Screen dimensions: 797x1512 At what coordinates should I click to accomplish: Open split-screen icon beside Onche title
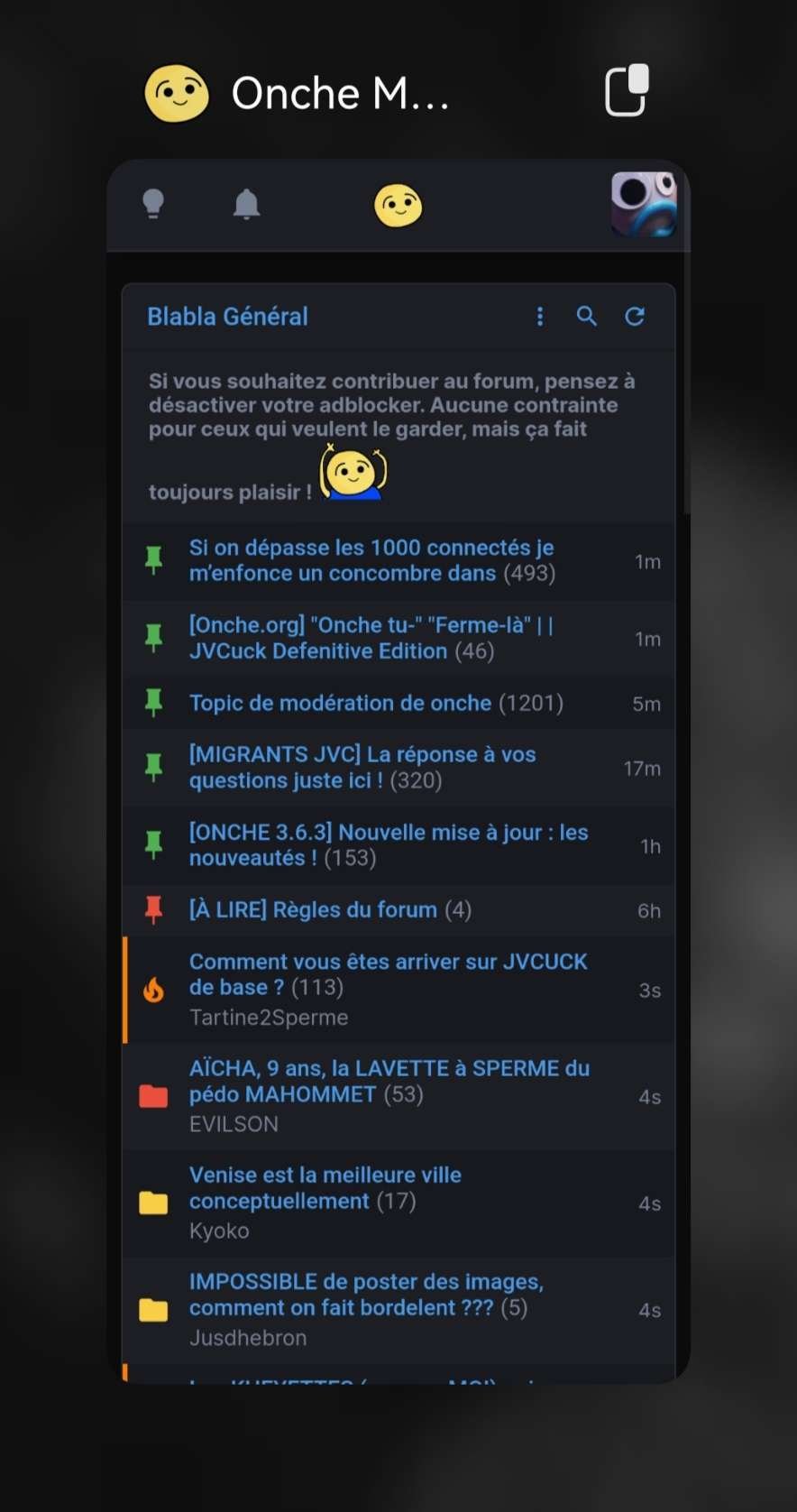[x=627, y=91]
